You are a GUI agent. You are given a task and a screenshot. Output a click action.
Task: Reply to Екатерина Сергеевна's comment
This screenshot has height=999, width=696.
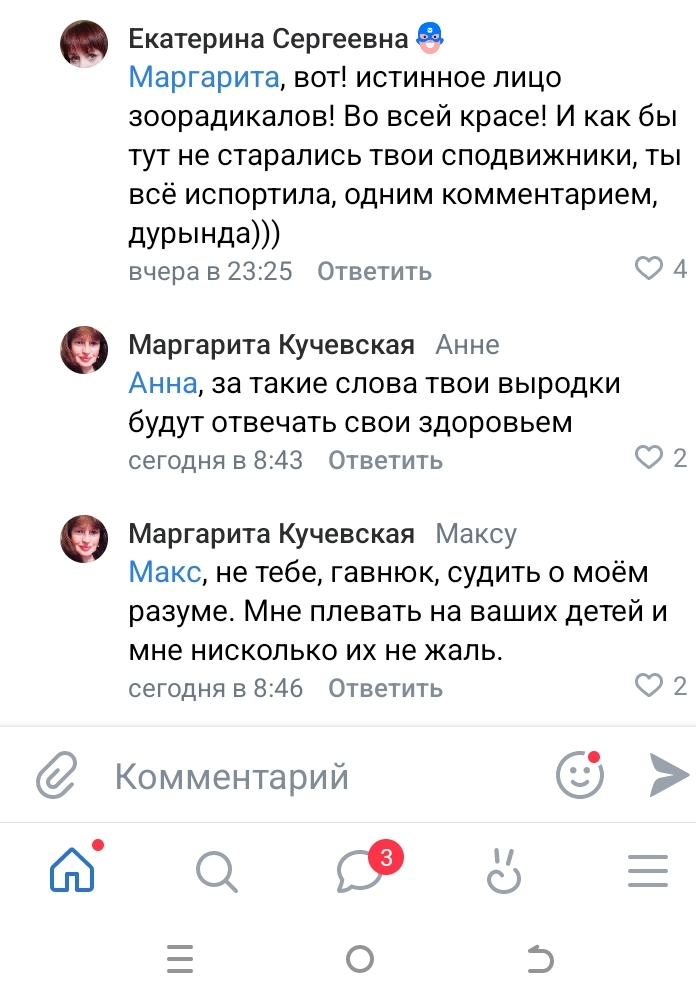[x=374, y=271]
